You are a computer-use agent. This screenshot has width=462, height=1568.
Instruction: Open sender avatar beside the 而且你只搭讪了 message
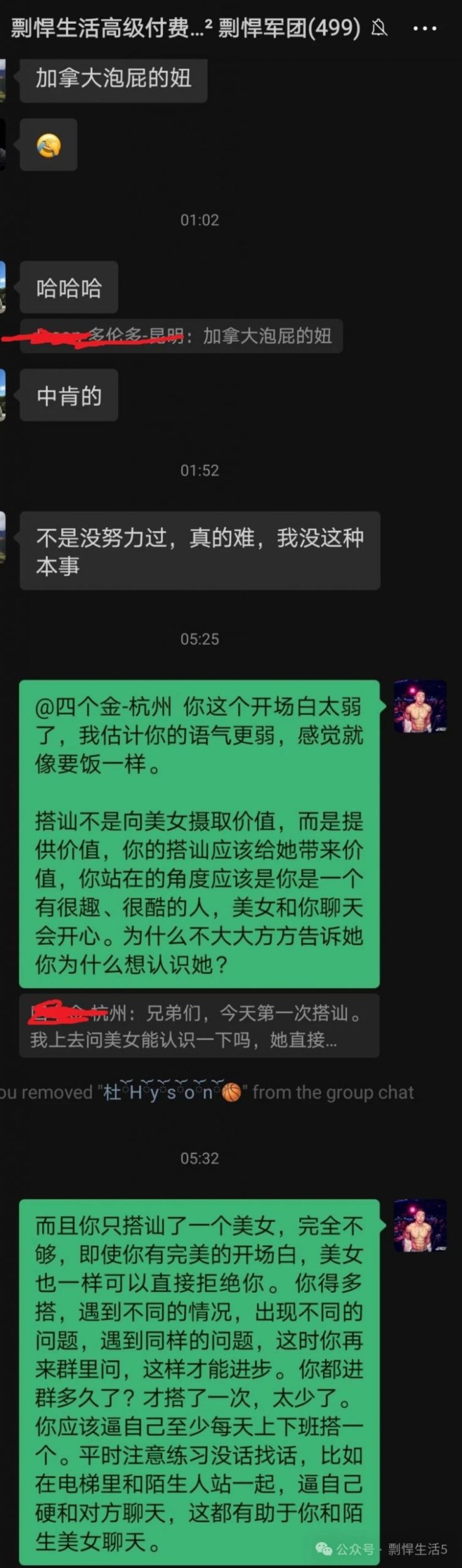pos(420,1225)
